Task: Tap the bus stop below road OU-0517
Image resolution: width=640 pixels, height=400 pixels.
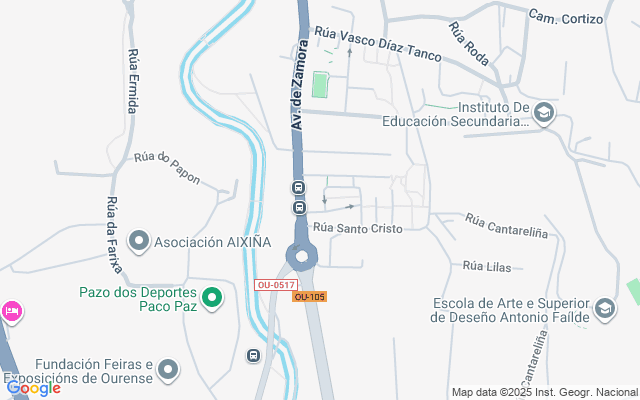Action: click(x=254, y=355)
